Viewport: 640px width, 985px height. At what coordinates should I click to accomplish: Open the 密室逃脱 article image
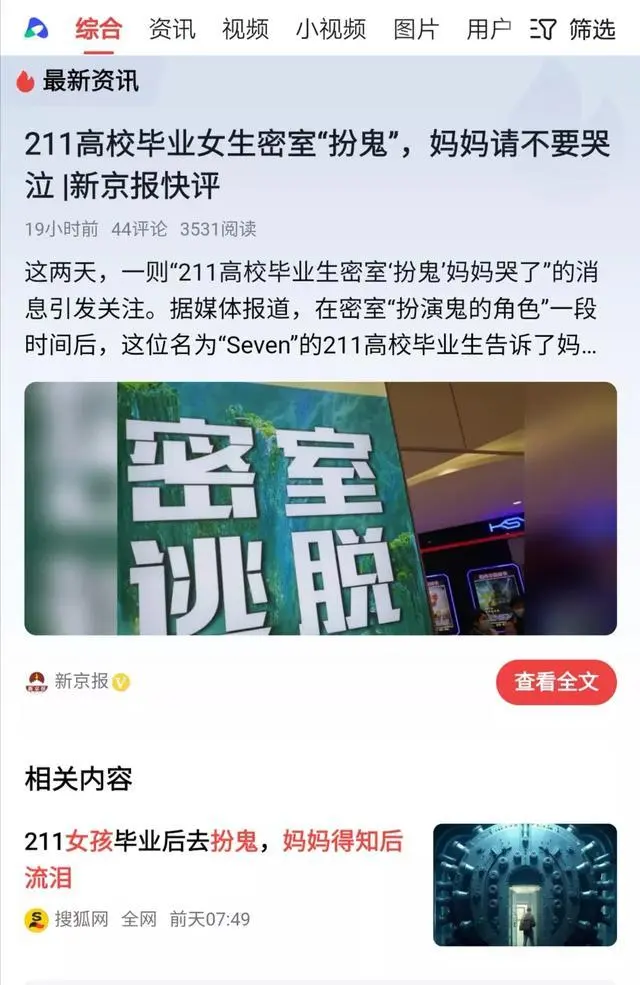pos(320,508)
